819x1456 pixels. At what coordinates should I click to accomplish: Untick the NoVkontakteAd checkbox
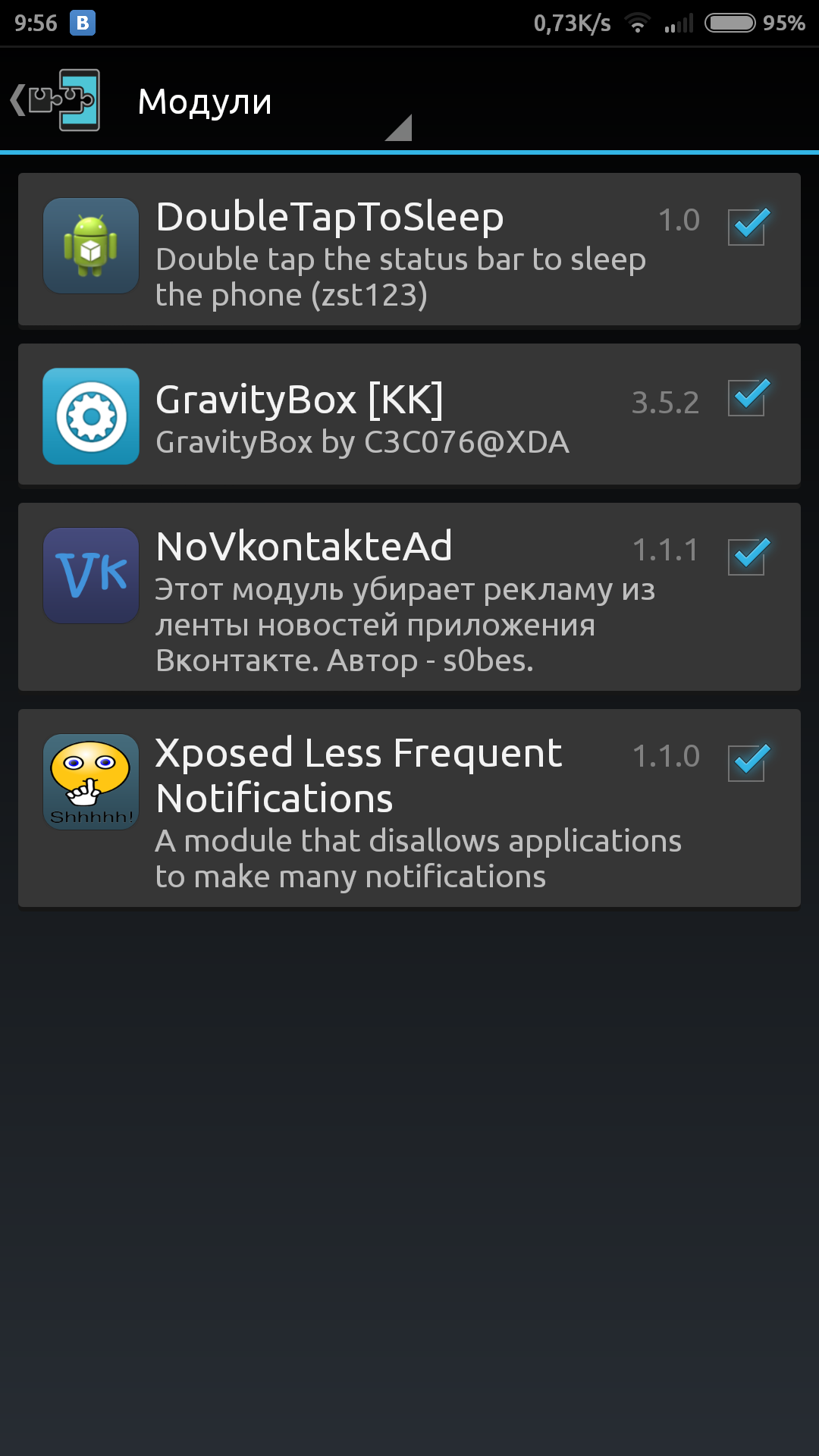[748, 556]
